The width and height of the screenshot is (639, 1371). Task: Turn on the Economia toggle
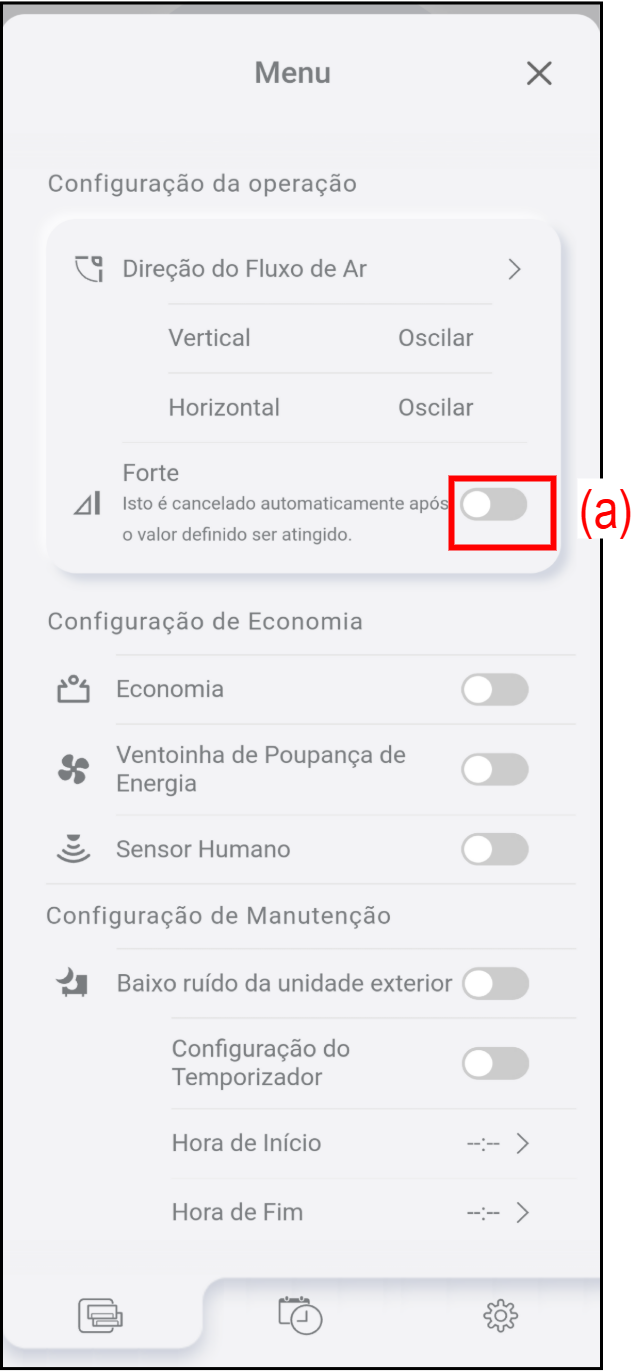coord(494,689)
